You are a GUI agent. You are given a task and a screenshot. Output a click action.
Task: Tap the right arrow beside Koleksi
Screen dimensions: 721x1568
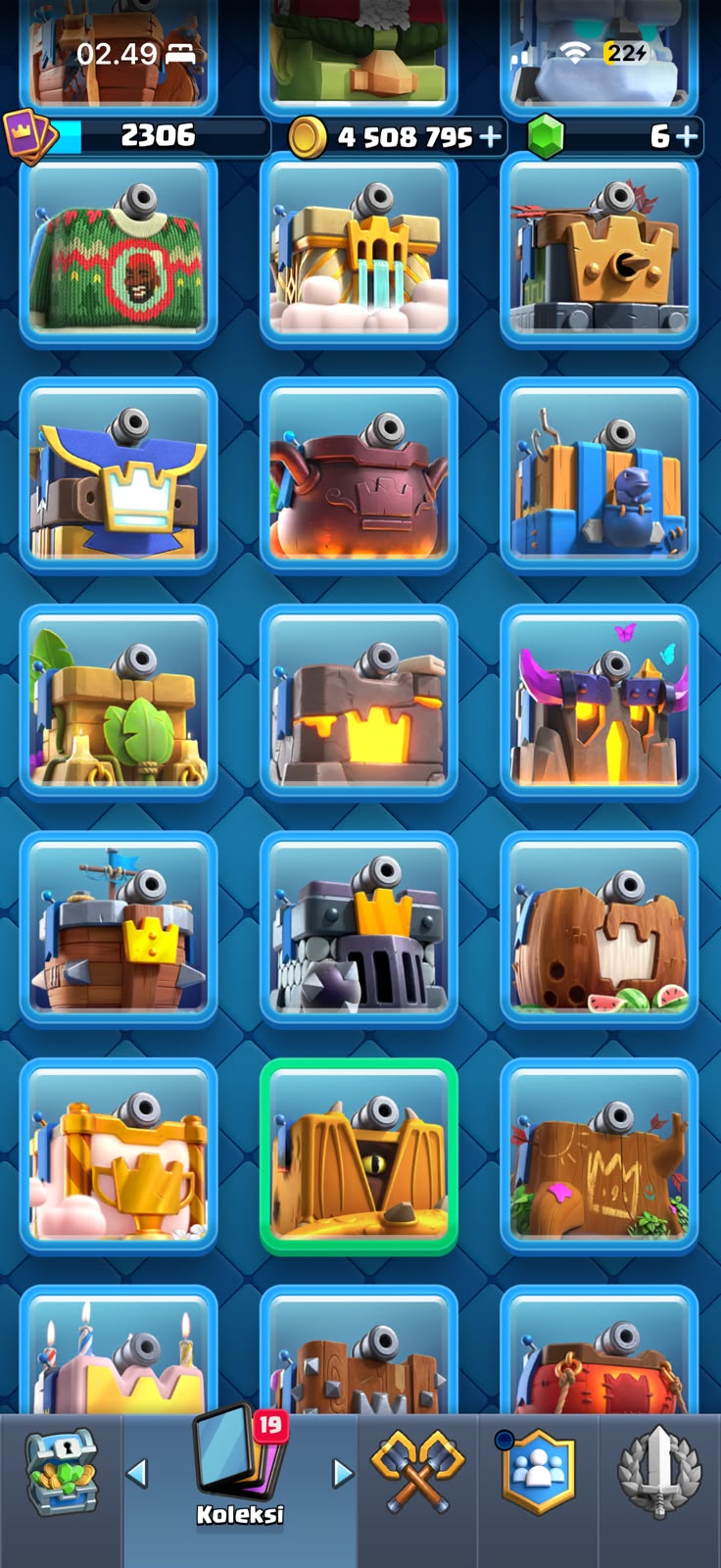(x=342, y=1473)
